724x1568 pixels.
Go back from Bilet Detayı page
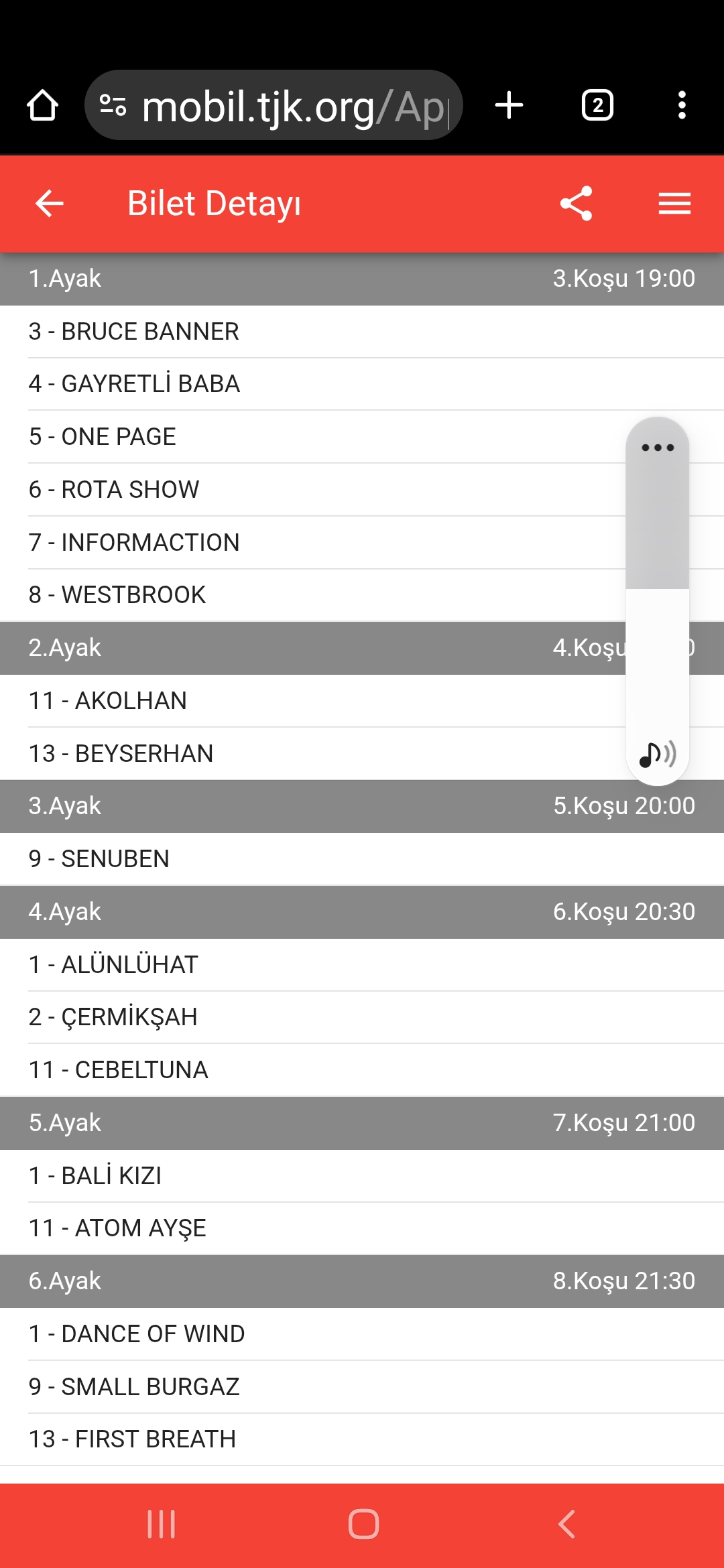[49, 204]
